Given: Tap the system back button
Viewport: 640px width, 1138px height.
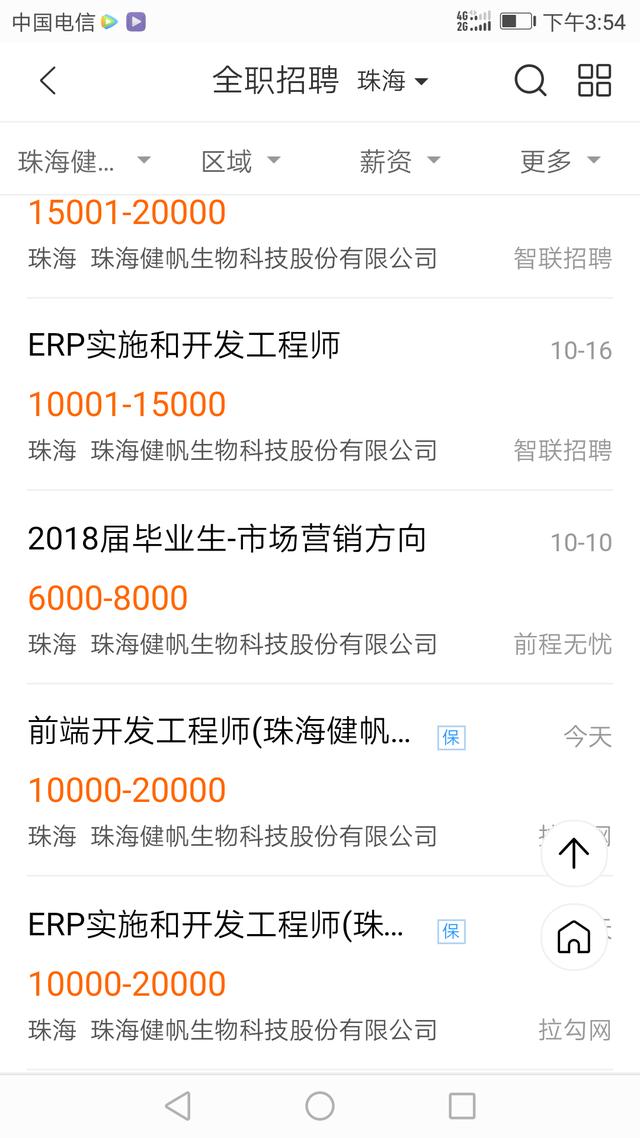Looking at the screenshot, I should click(x=178, y=1105).
